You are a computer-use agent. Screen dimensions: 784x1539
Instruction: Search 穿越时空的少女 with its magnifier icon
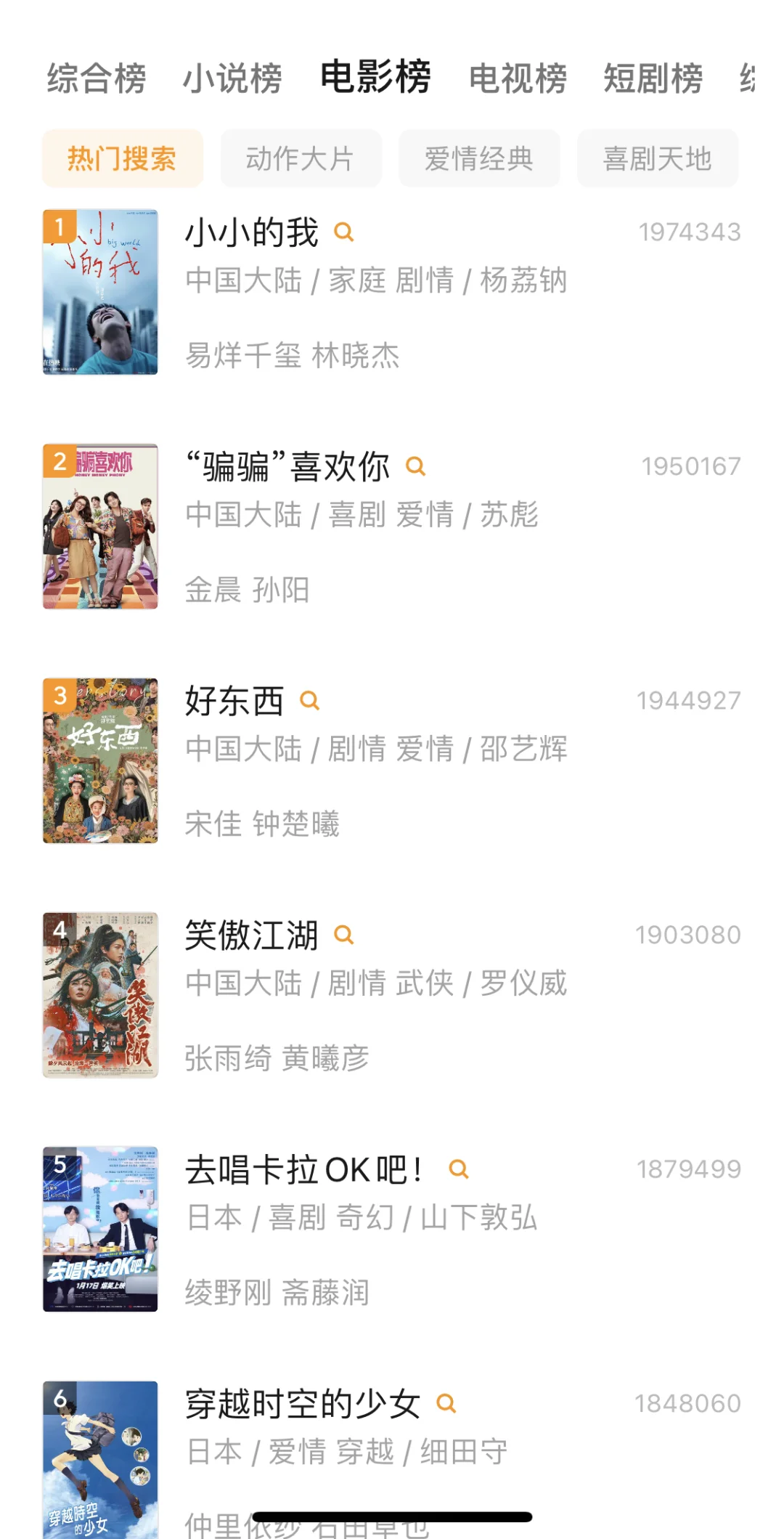click(446, 1404)
